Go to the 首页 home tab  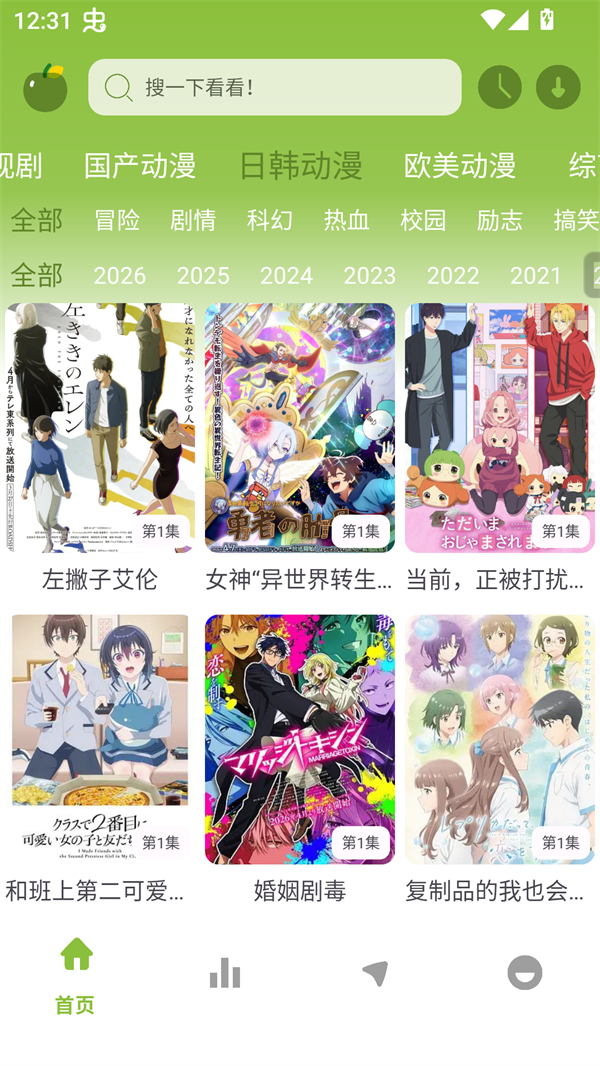(76, 975)
